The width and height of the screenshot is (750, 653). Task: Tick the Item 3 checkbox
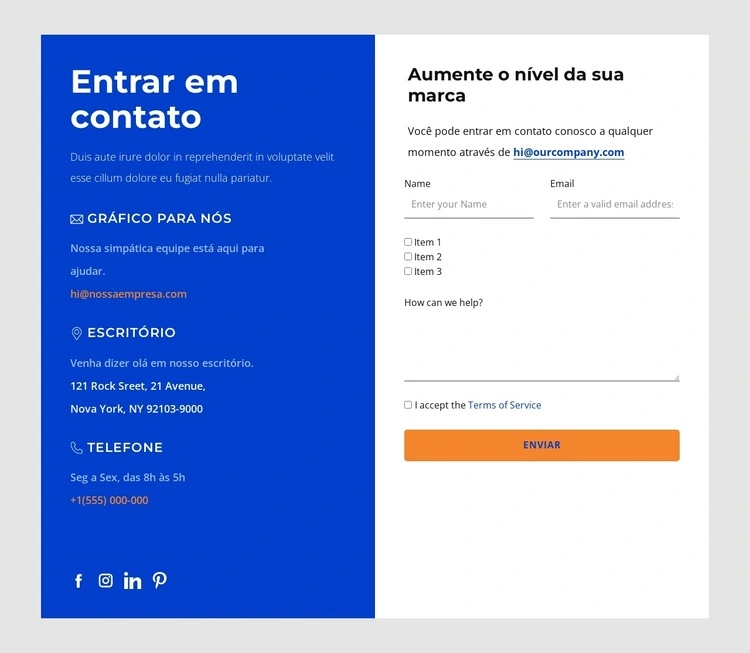pyautogui.click(x=408, y=271)
